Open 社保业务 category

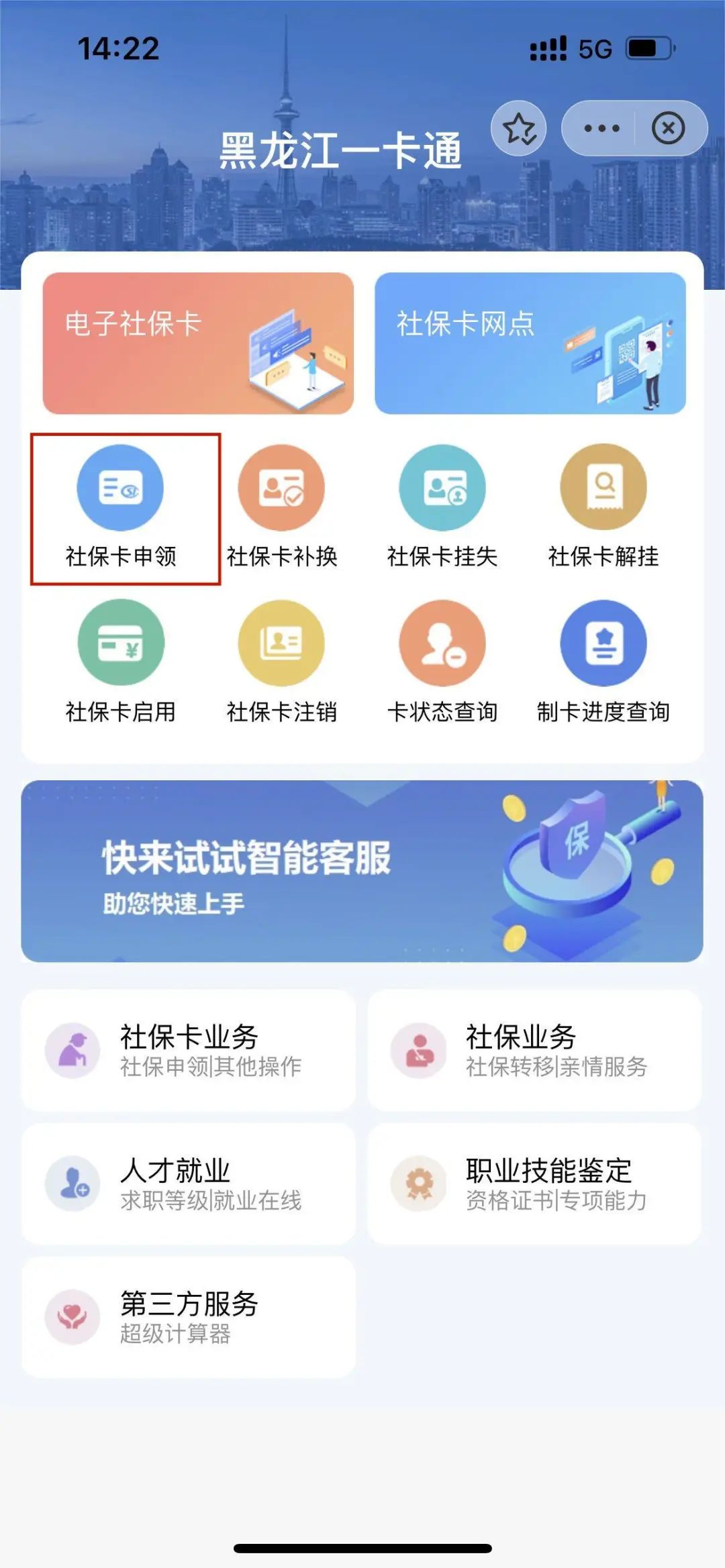[x=534, y=1050]
